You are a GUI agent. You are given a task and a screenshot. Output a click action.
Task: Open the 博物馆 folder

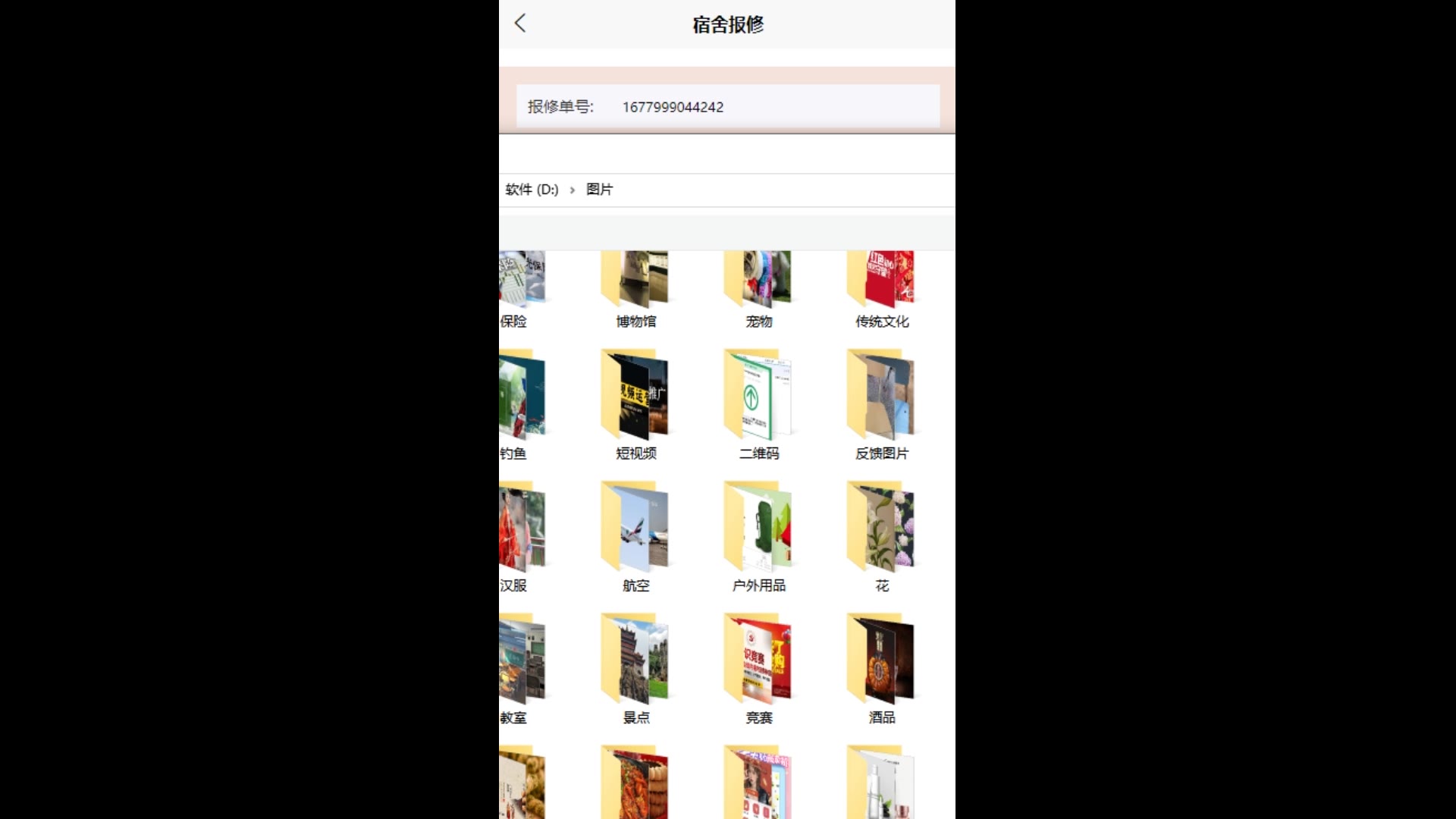click(x=635, y=282)
